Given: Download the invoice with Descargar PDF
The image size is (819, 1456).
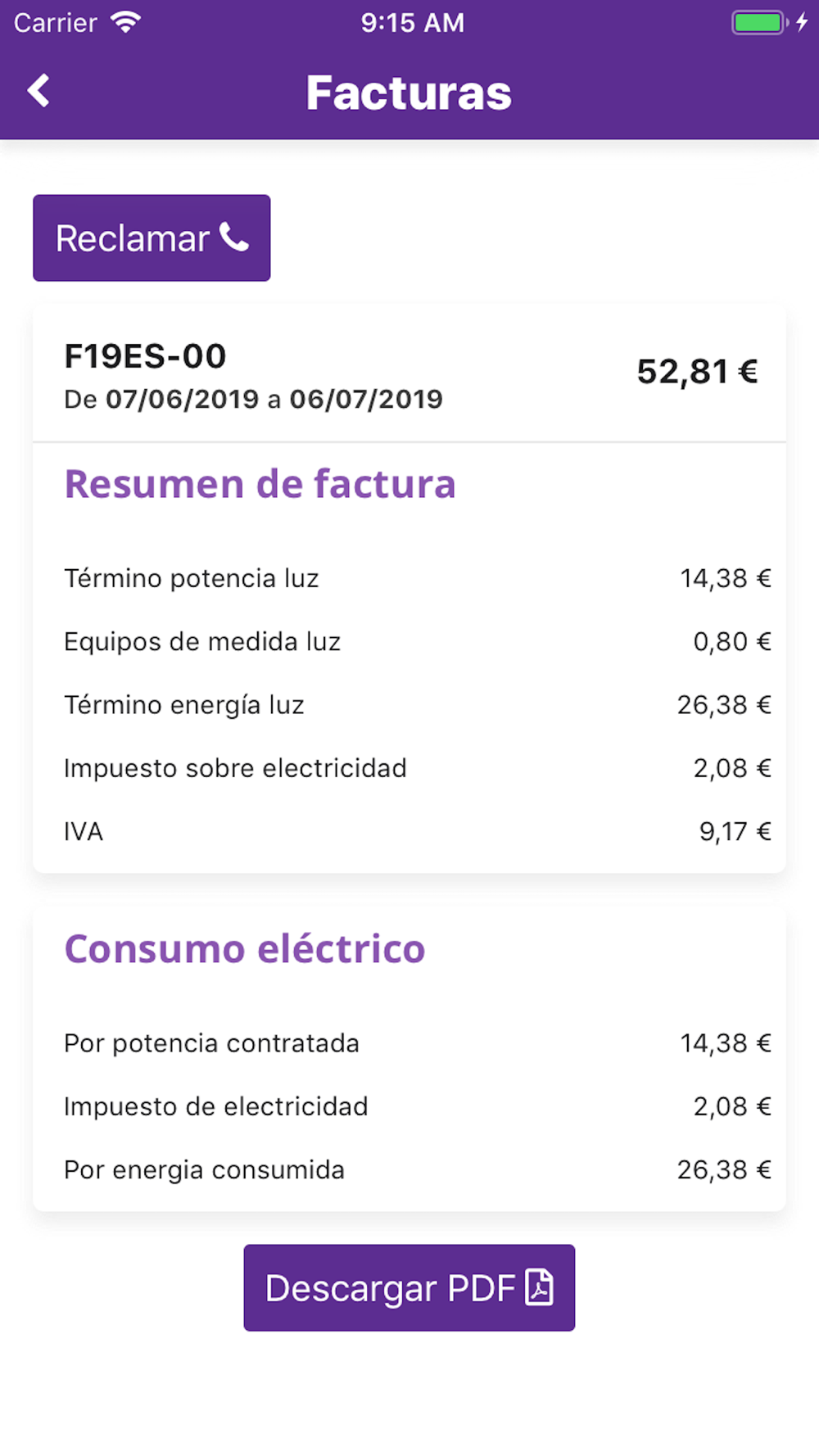Looking at the screenshot, I should (409, 1288).
